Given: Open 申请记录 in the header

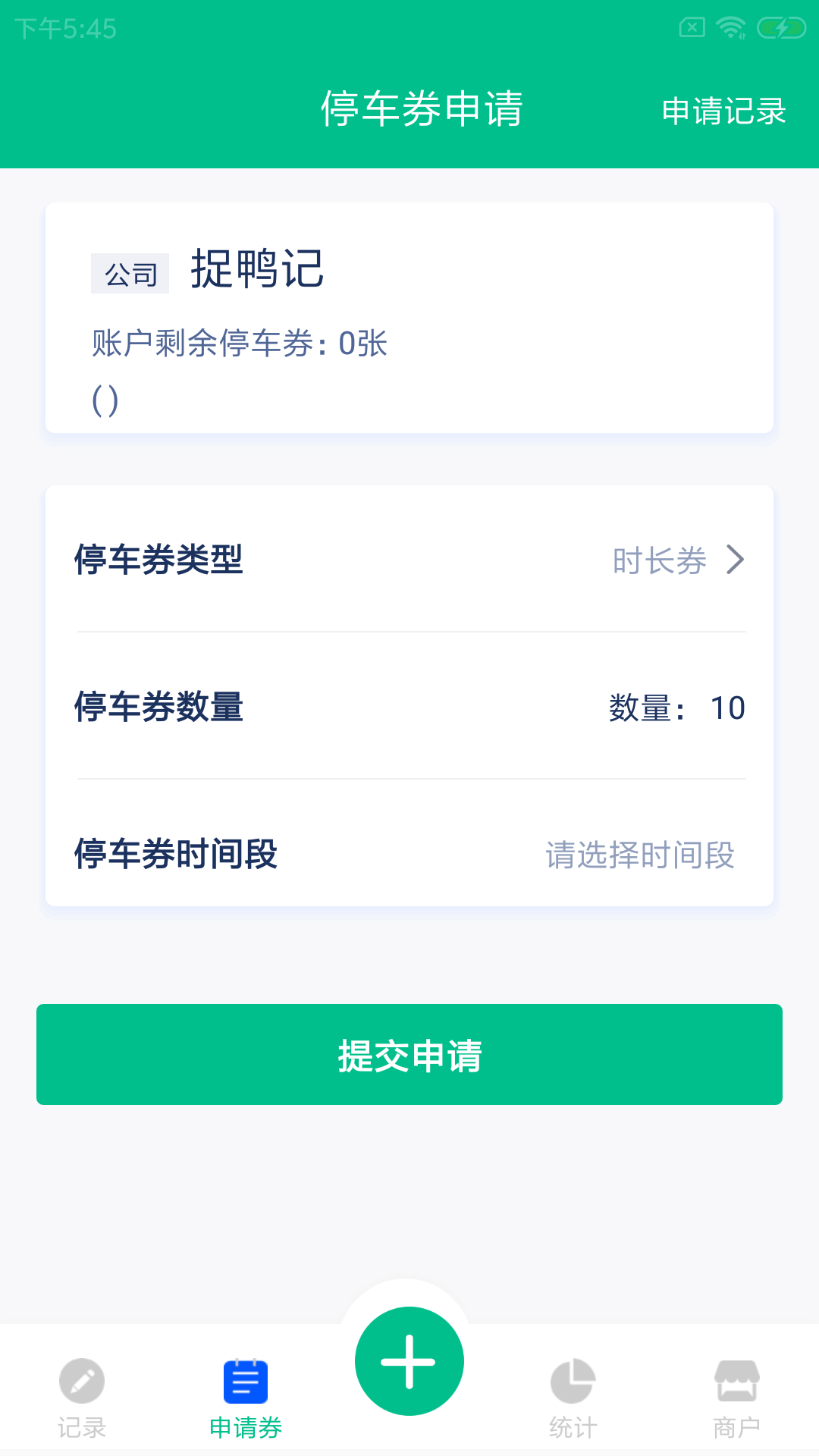Looking at the screenshot, I should pos(723,111).
